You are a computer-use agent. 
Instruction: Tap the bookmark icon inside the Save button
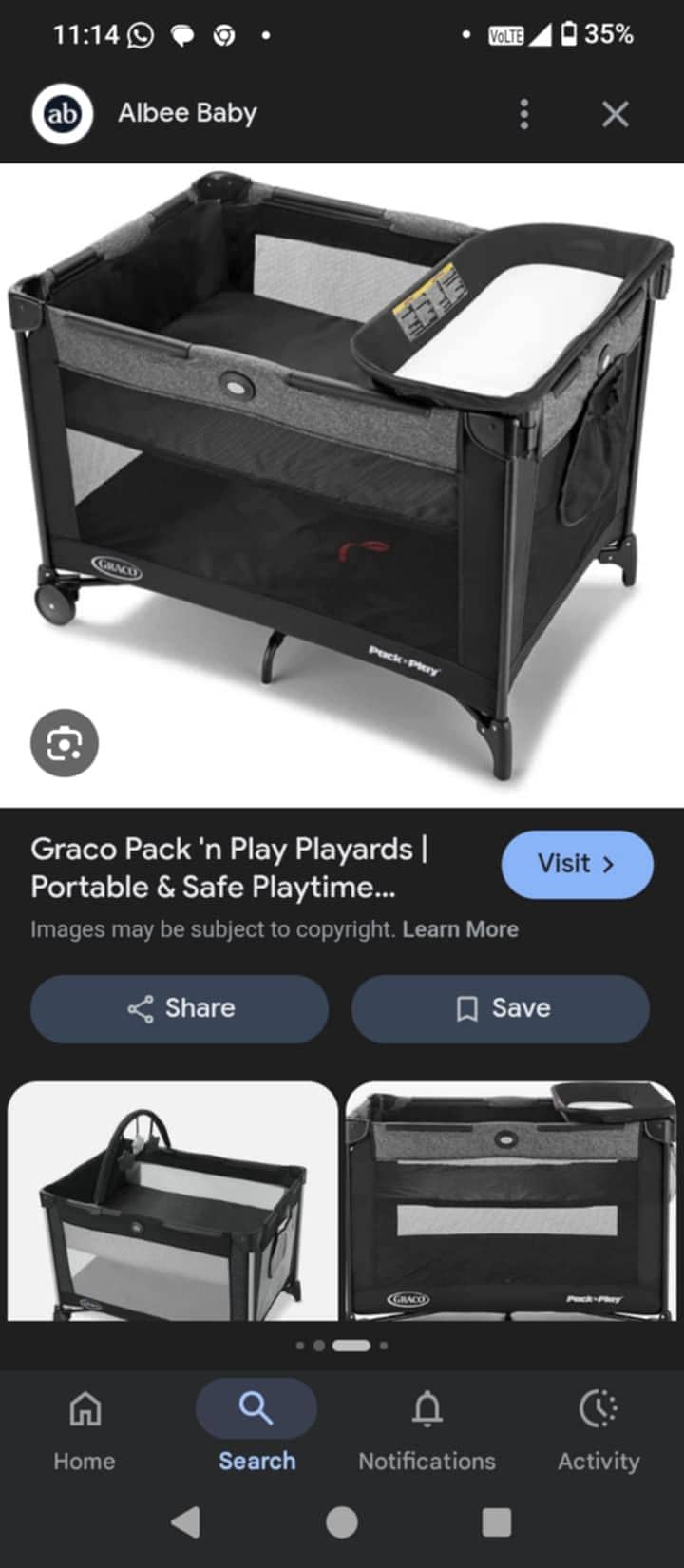466,1008
